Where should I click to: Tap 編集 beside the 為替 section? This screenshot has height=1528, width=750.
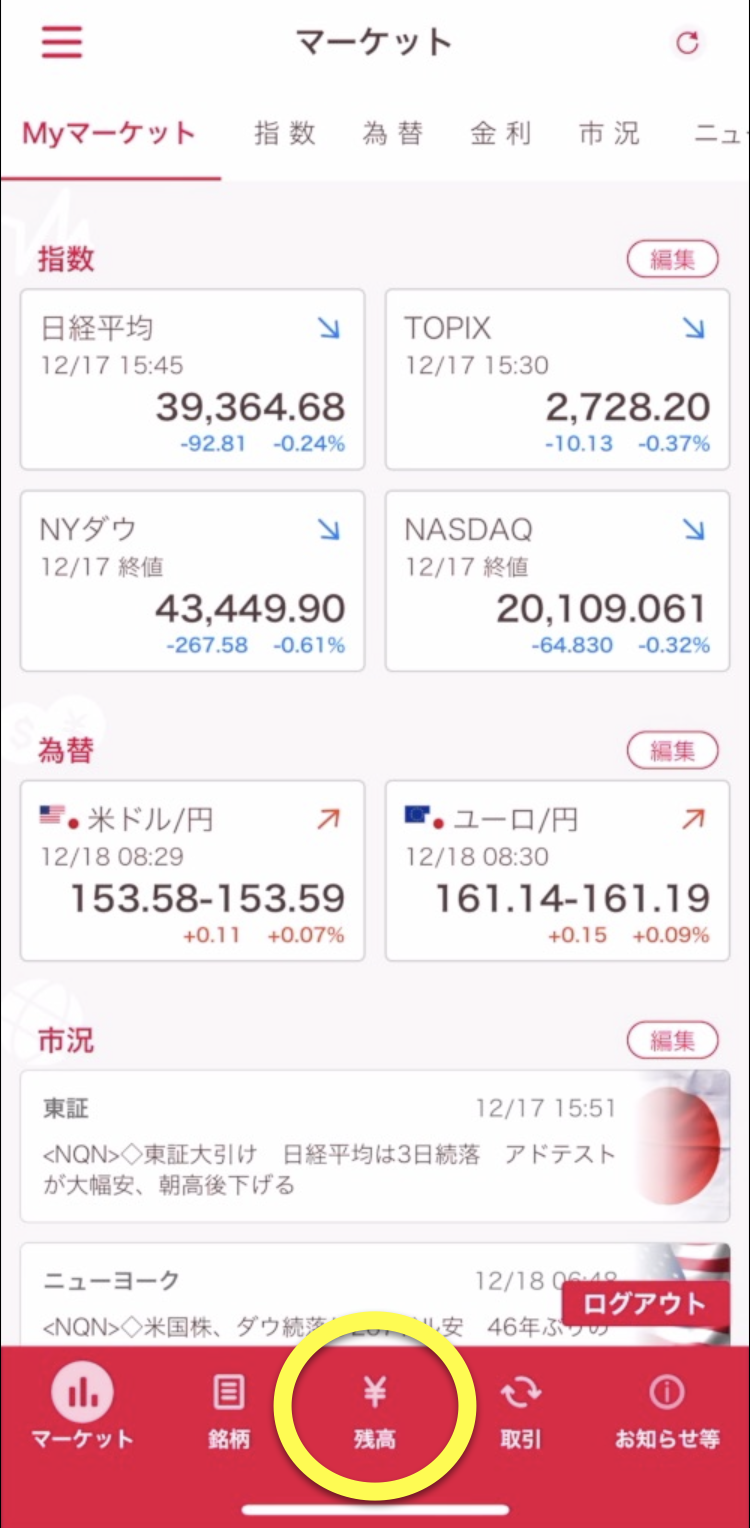[673, 751]
